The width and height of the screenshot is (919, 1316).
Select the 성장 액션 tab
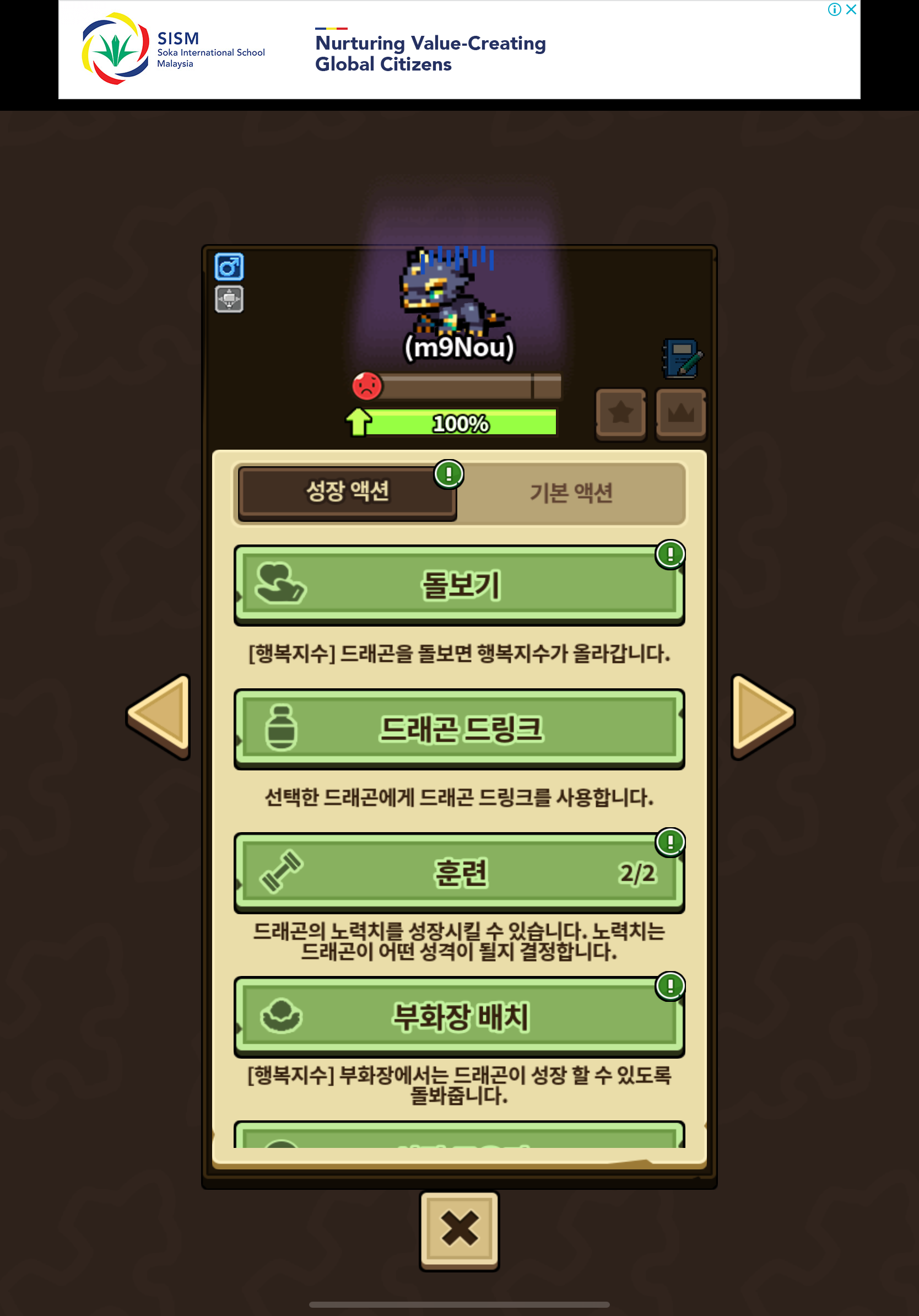pyautogui.click(x=347, y=492)
